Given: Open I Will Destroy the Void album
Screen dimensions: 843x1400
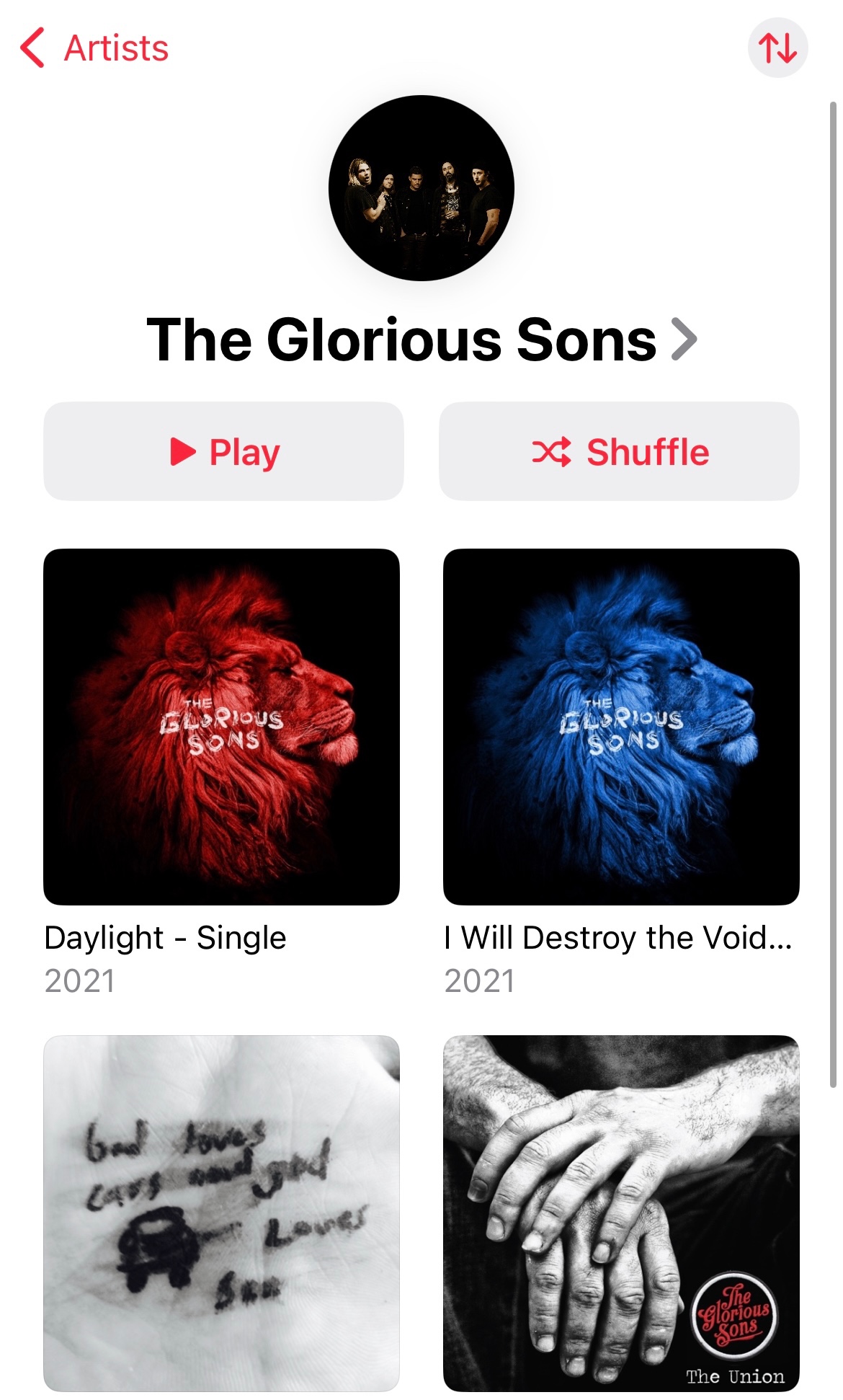Looking at the screenshot, I should pyautogui.click(x=621, y=727).
